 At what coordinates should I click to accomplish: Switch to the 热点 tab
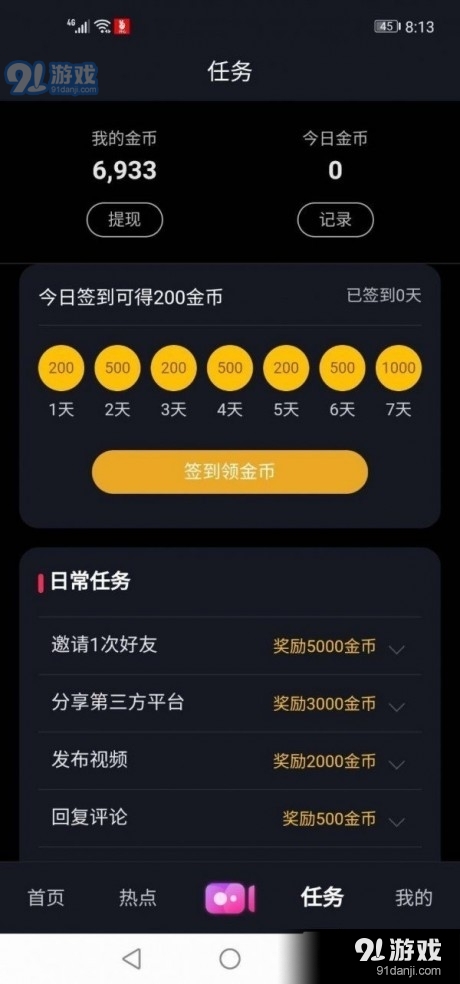click(x=138, y=897)
